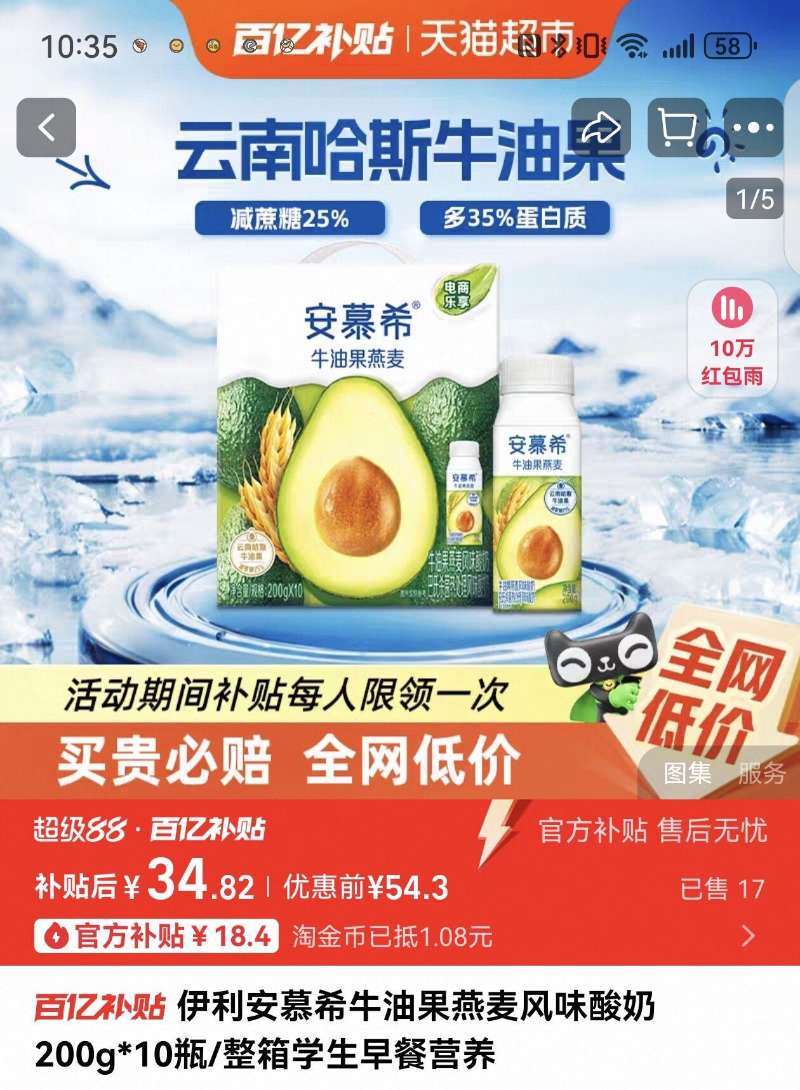Tap the question mark icon near the cart
The width and height of the screenshot is (800, 1090).
pos(713,144)
